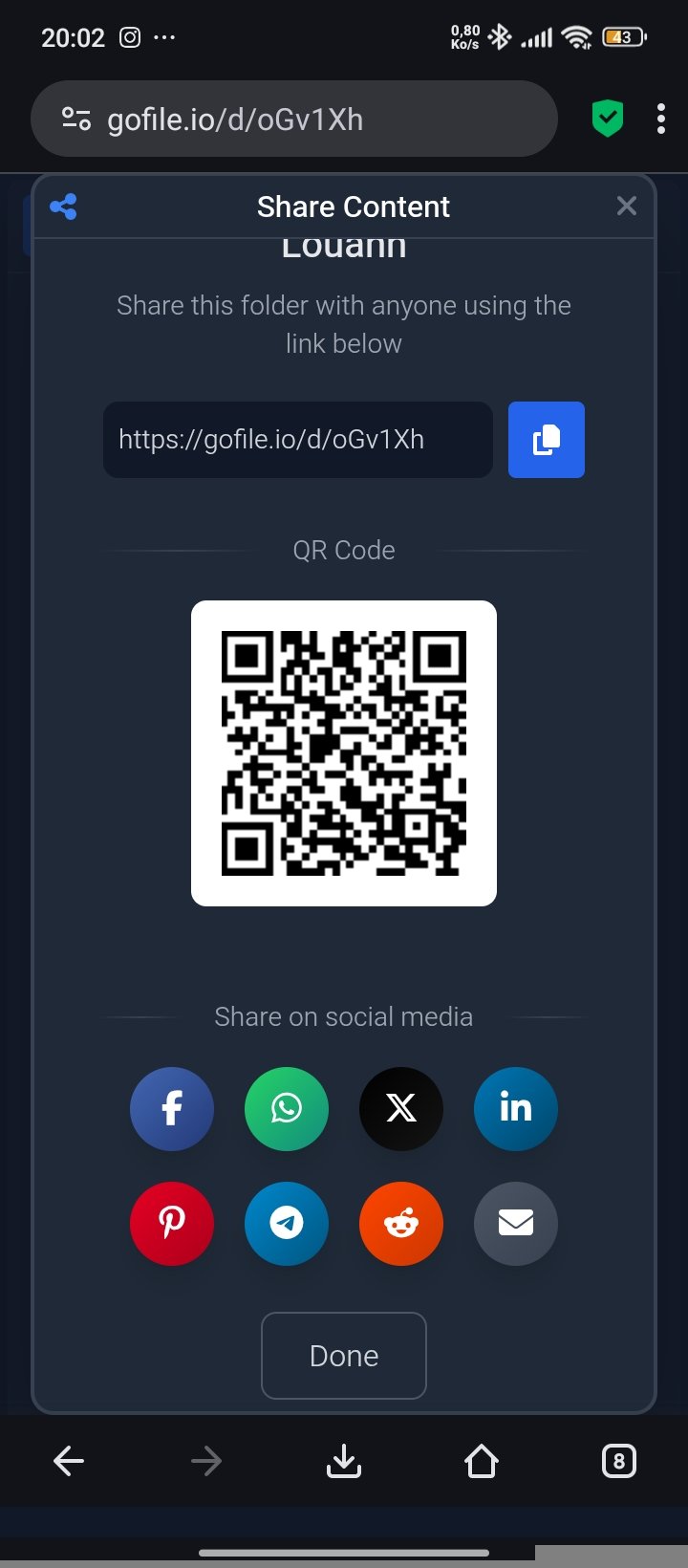This screenshot has width=688, height=1568.
Task: Post the folder link to X
Action: point(401,1108)
